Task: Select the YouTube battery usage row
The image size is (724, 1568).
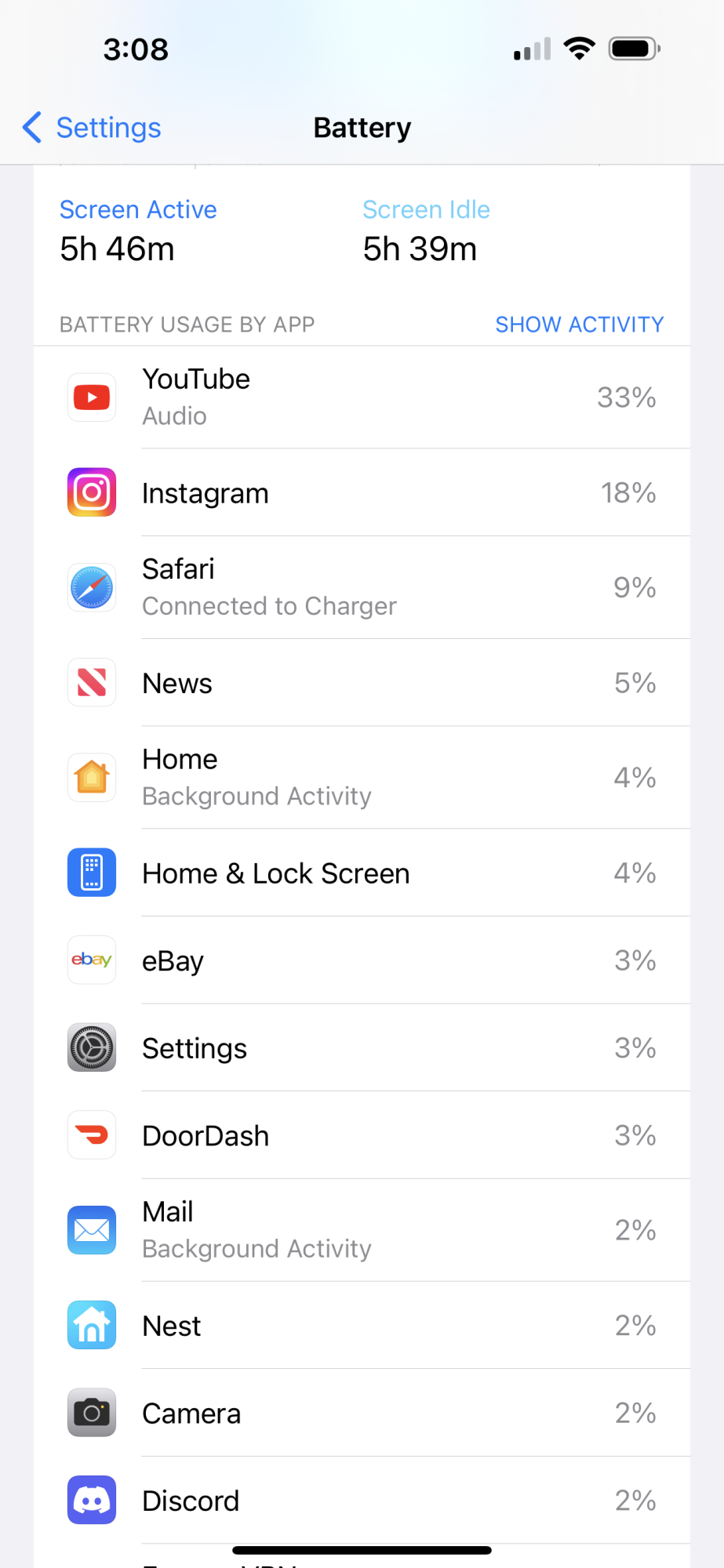Action: click(362, 397)
